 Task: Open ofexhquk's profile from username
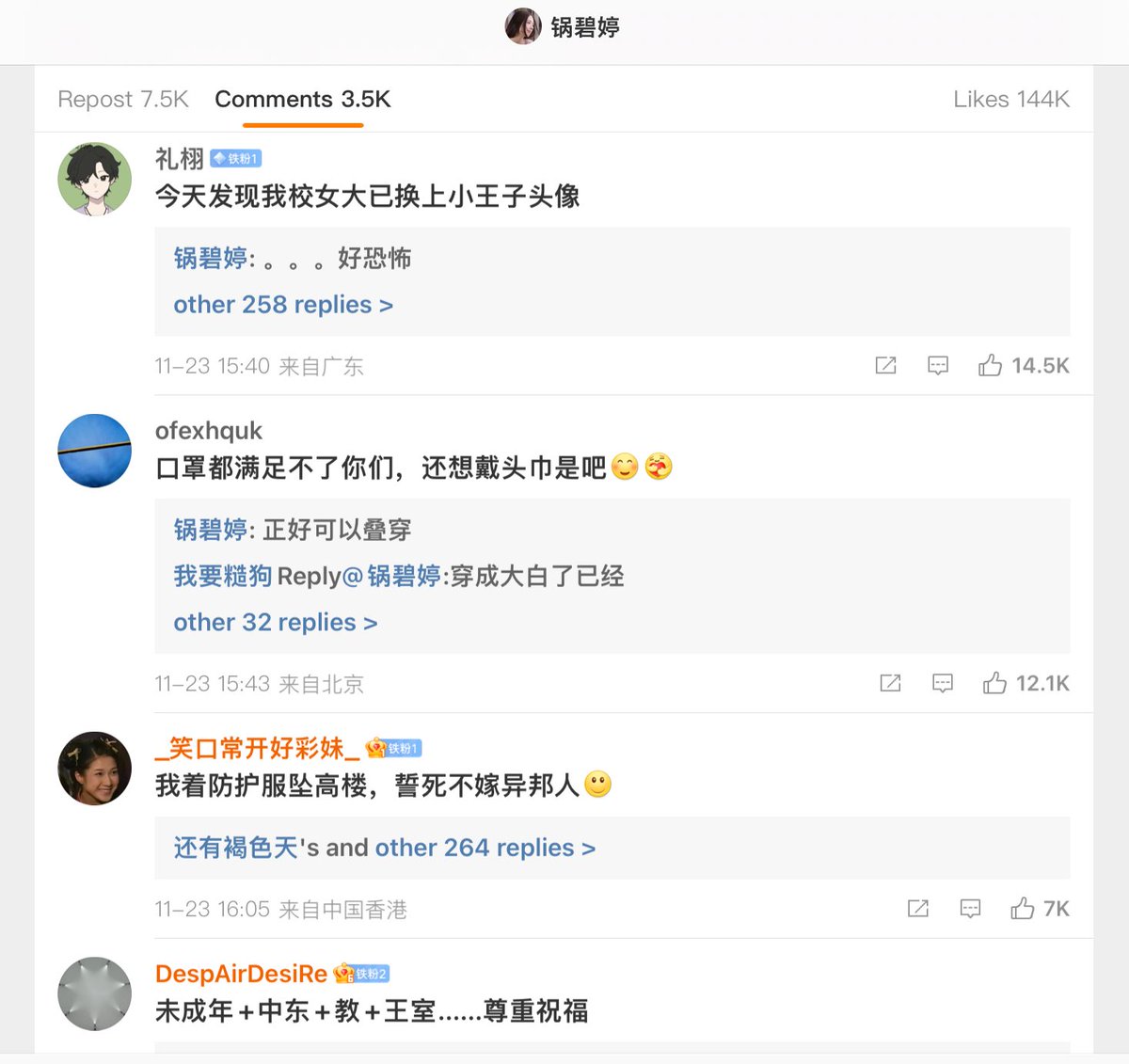click(x=208, y=430)
